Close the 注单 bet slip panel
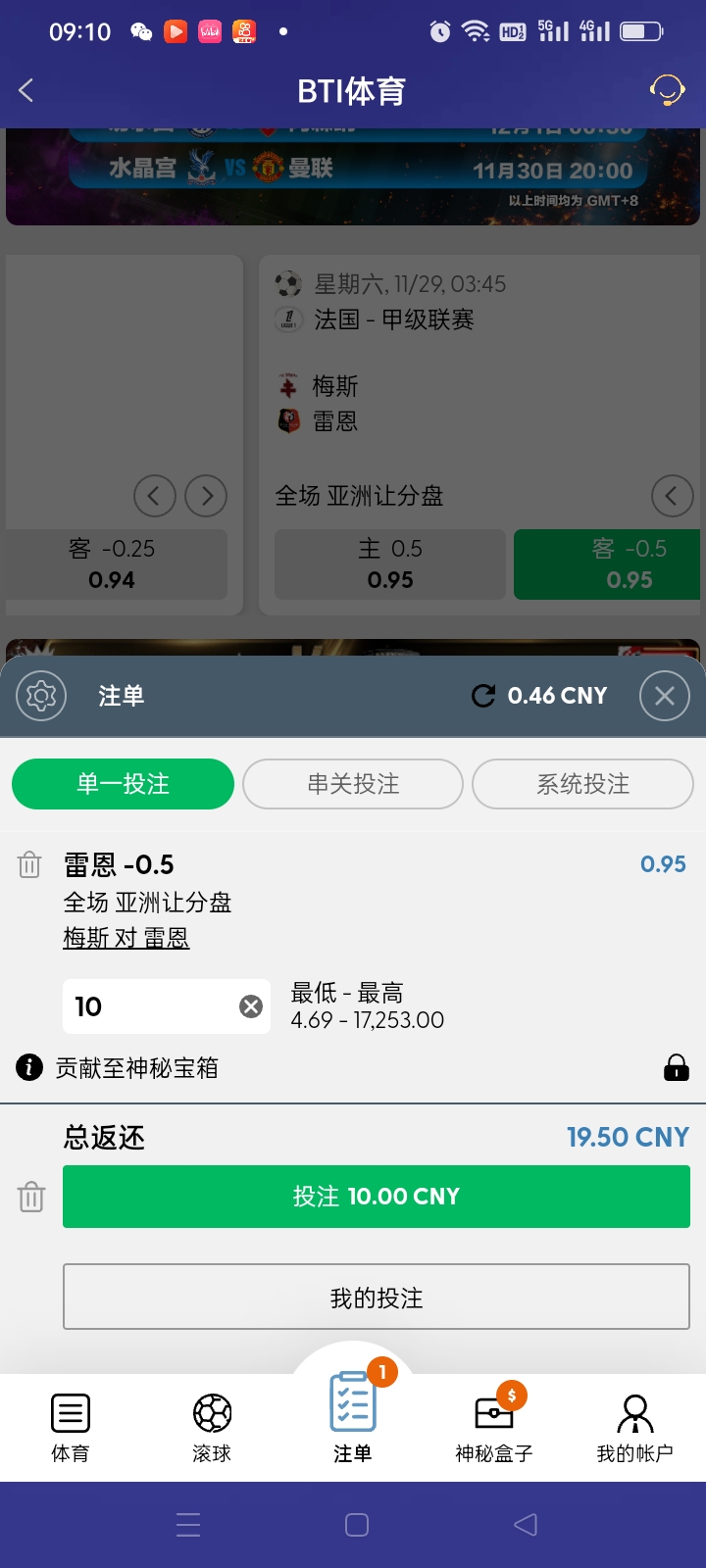This screenshot has height=1568, width=706. (664, 696)
